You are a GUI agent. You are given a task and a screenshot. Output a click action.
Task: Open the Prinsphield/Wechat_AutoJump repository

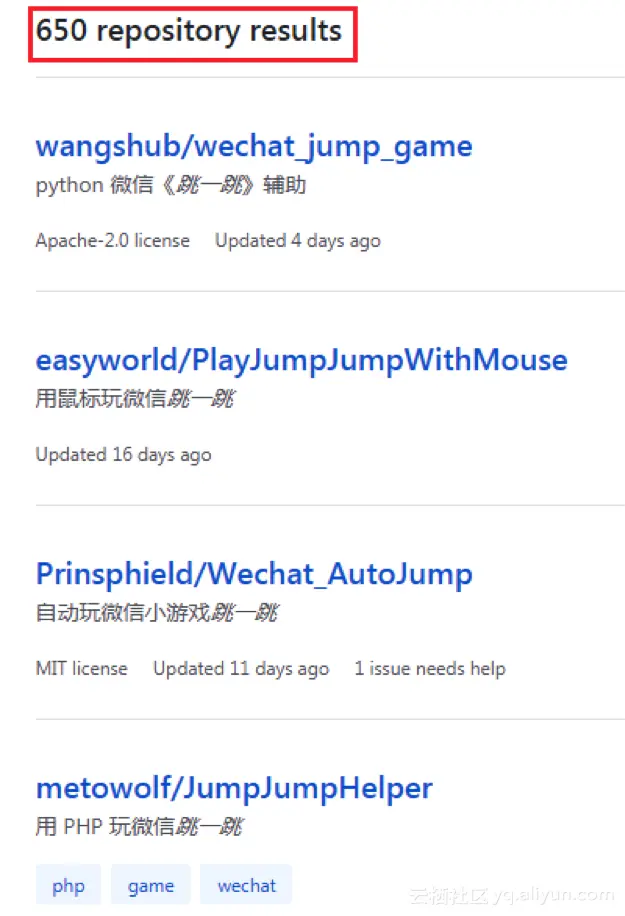254,574
